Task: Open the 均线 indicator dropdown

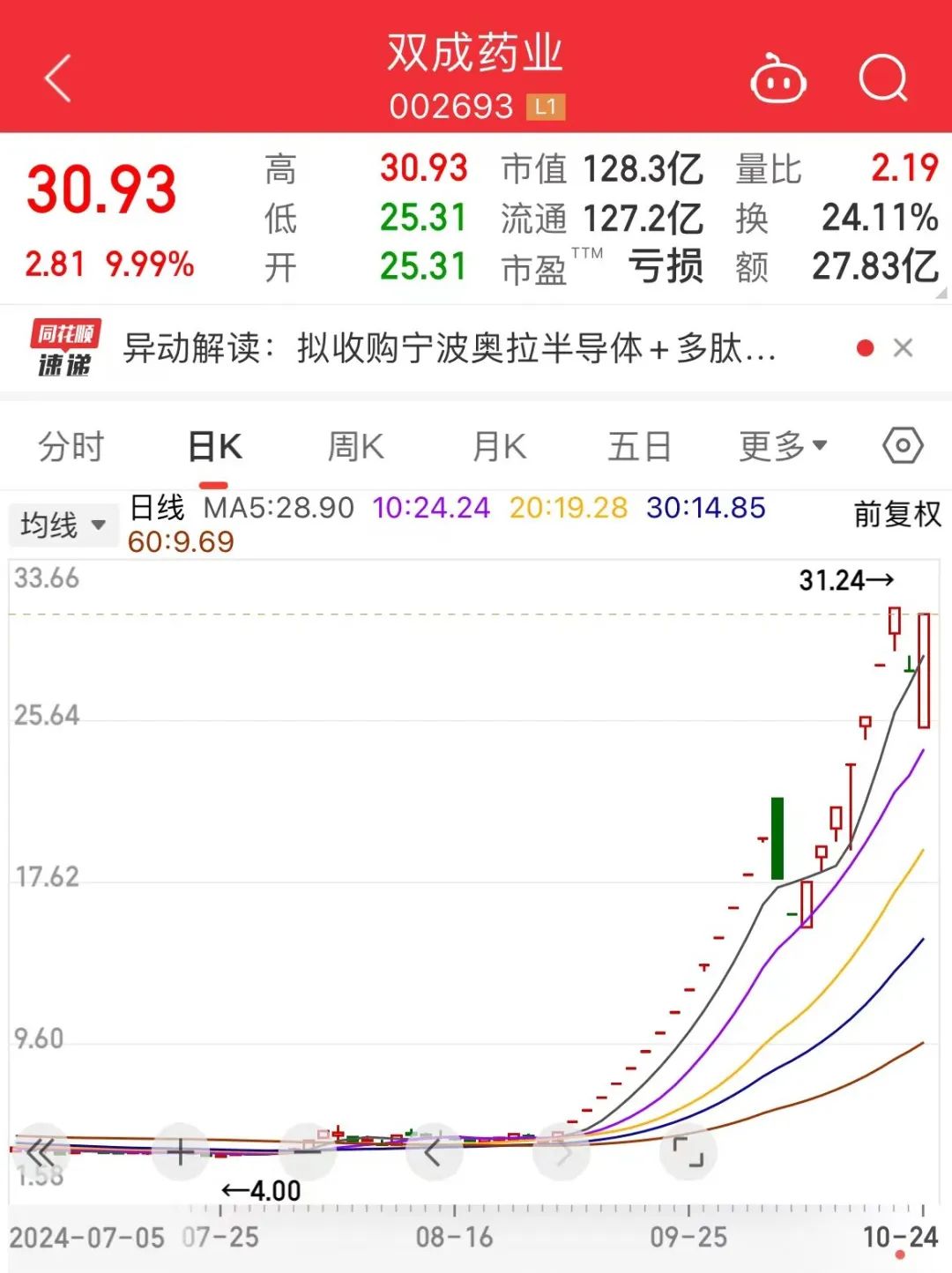Action: [63, 525]
